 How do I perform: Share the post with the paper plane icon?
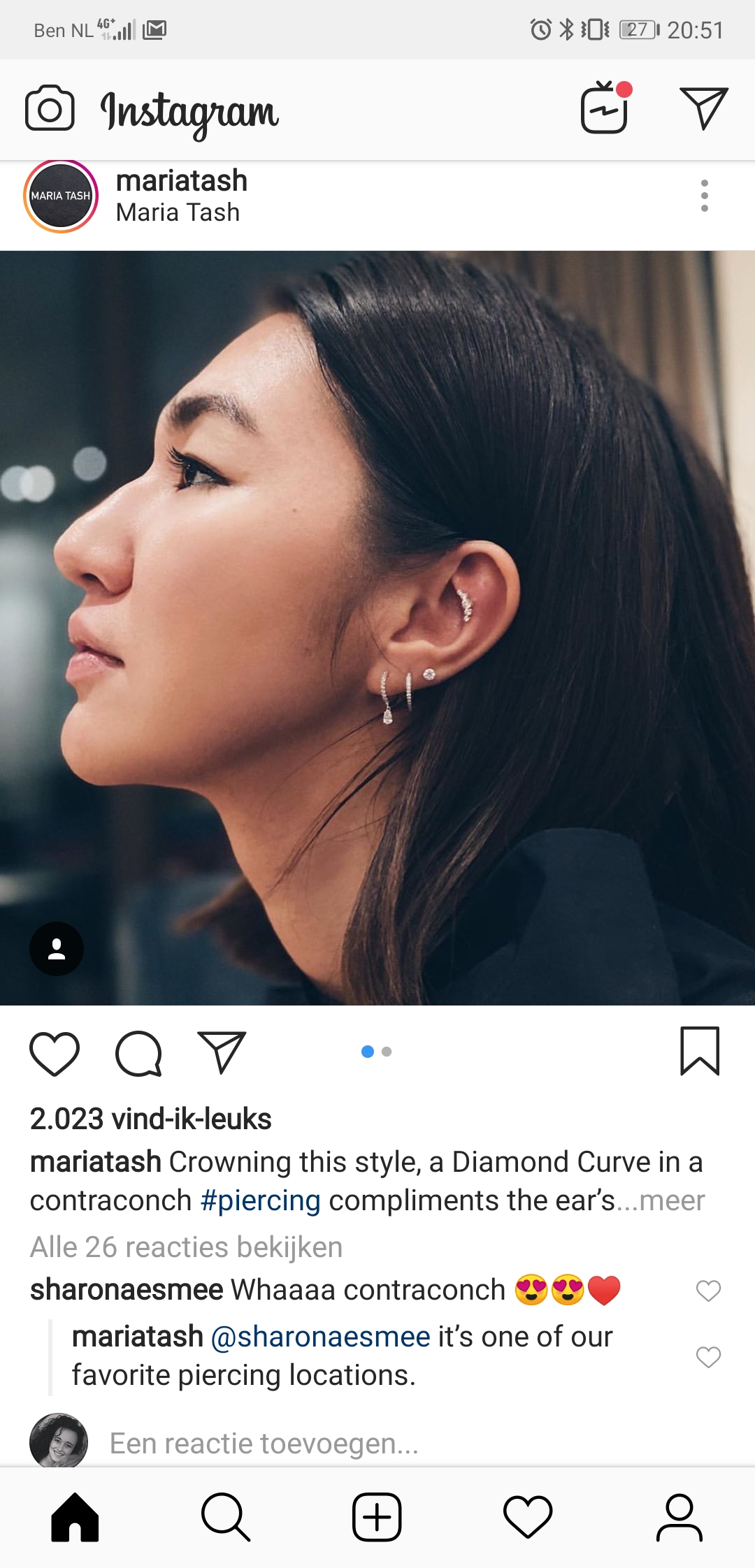pos(222,1052)
